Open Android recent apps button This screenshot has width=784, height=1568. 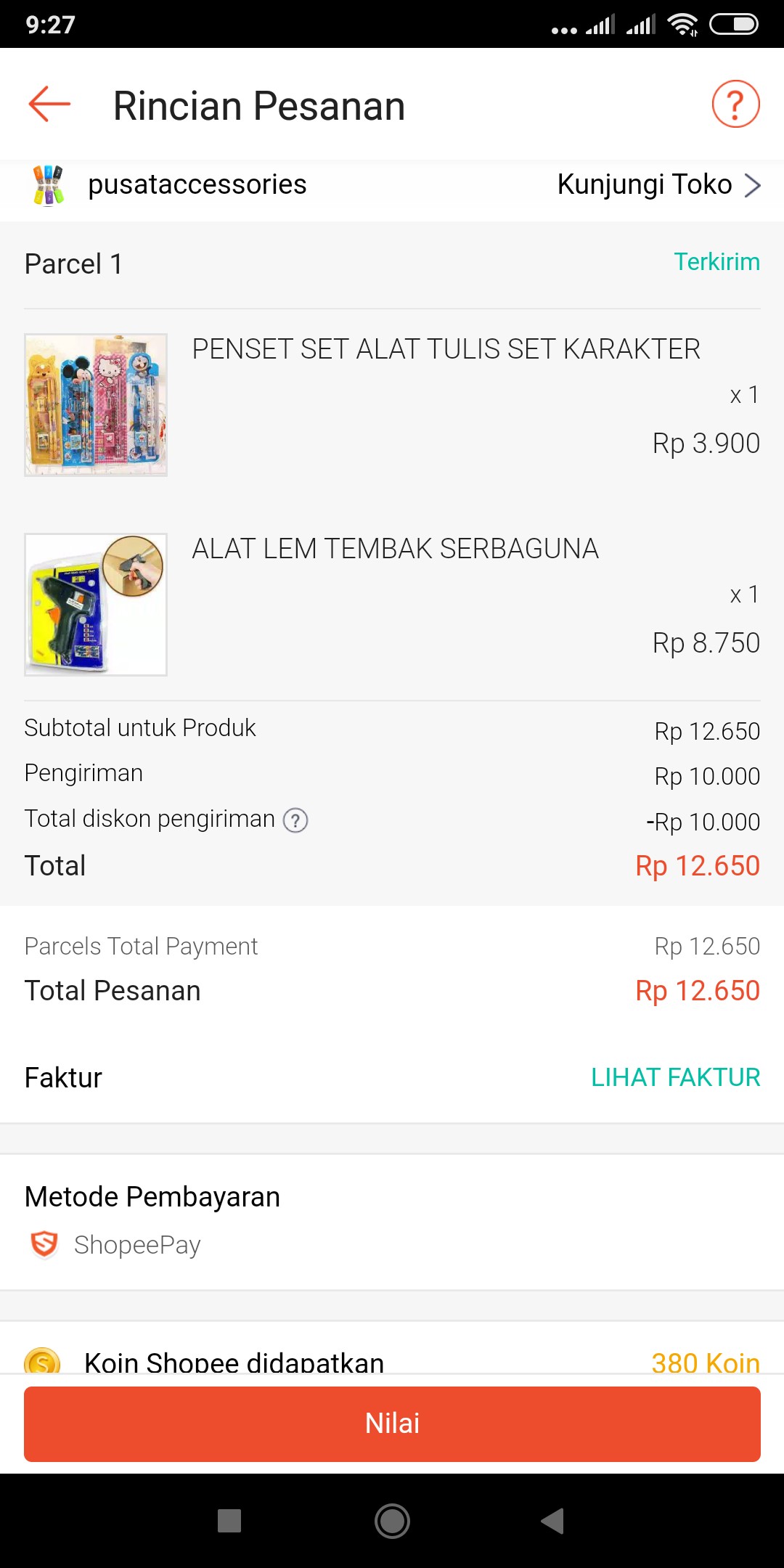tap(231, 1520)
